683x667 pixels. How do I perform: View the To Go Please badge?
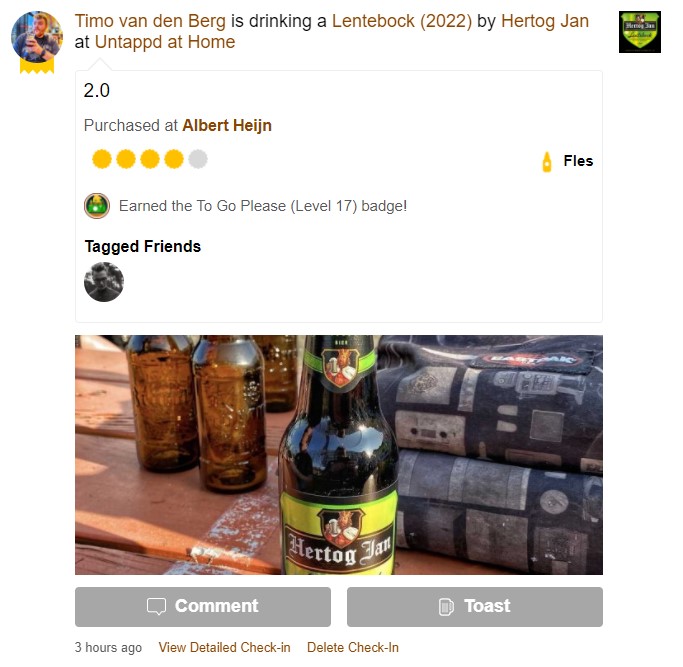[97, 206]
